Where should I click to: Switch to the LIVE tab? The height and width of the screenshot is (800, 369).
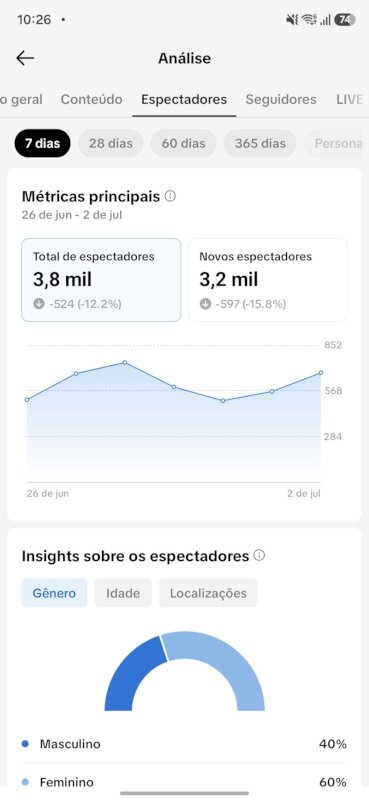tap(350, 99)
